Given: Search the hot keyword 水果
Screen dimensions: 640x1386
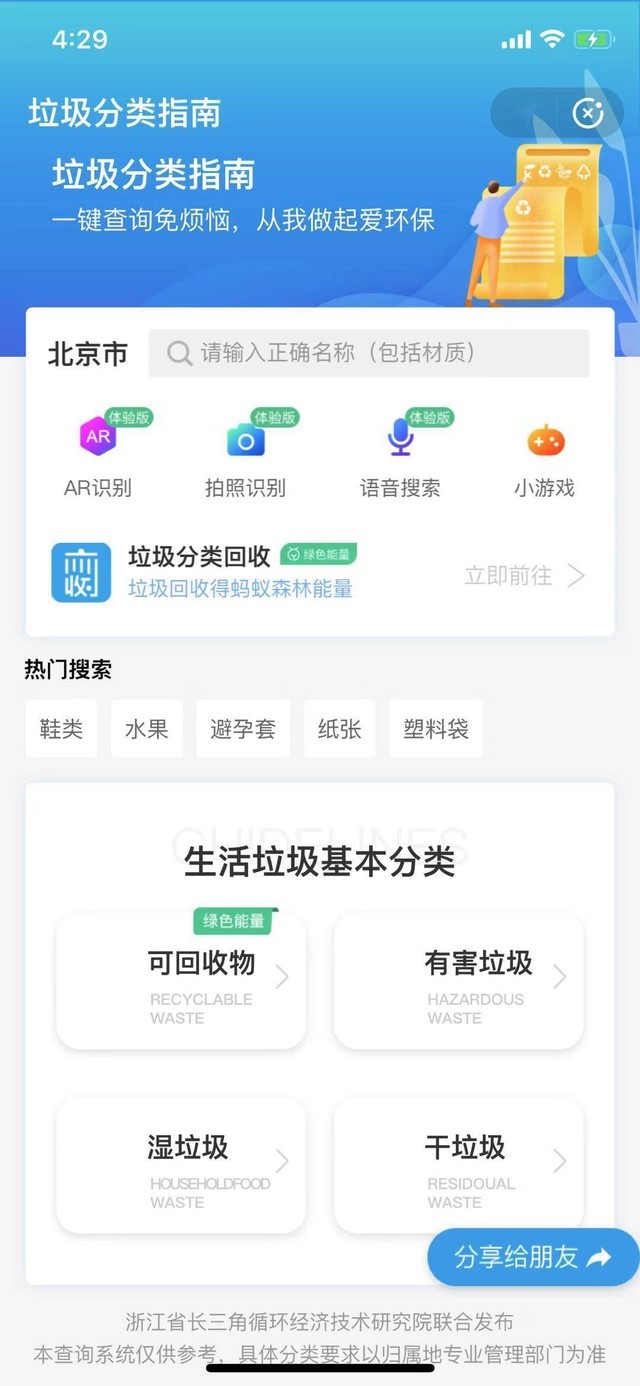Looking at the screenshot, I should pyautogui.click(x=146, y=729).
